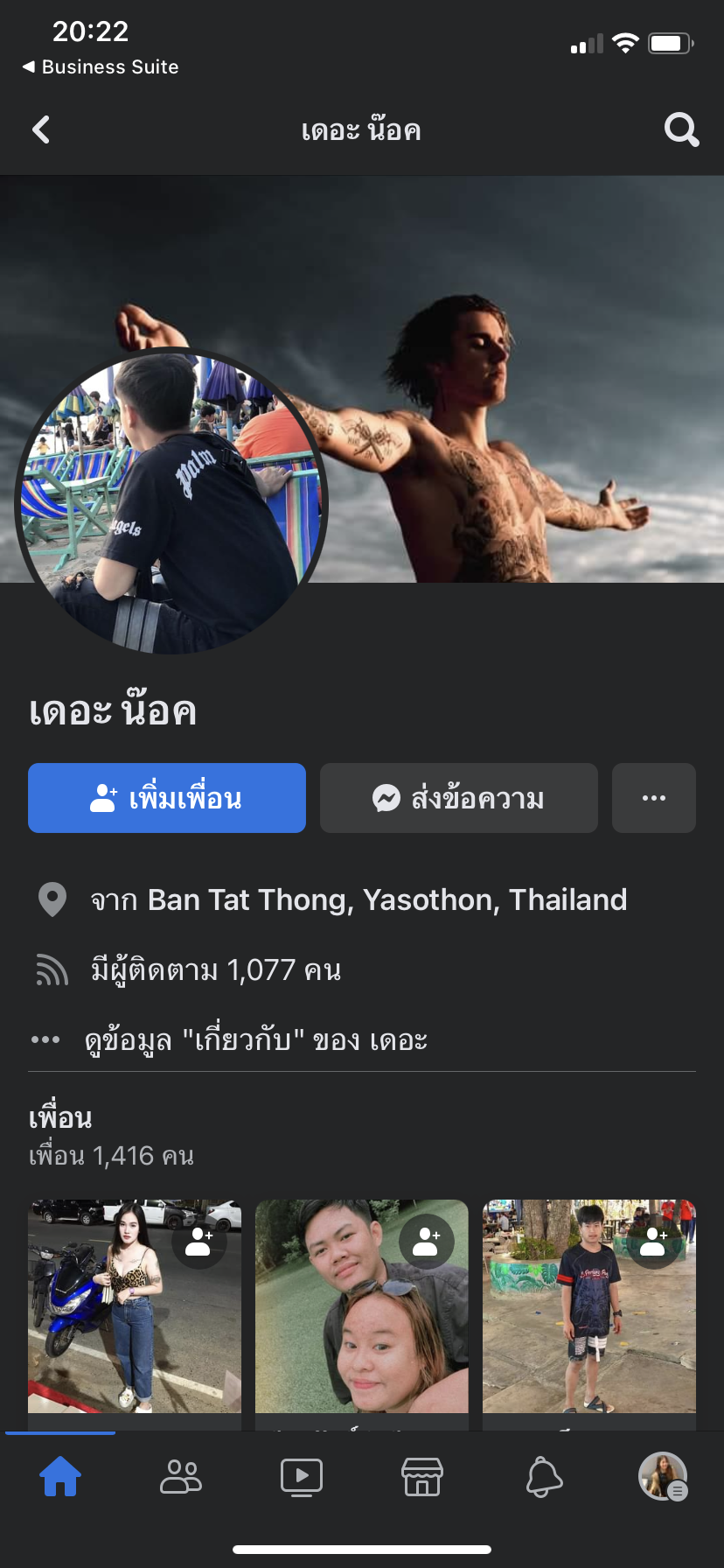Tap the เพิ่มเพื่อน add friend button

coord(167,798)
